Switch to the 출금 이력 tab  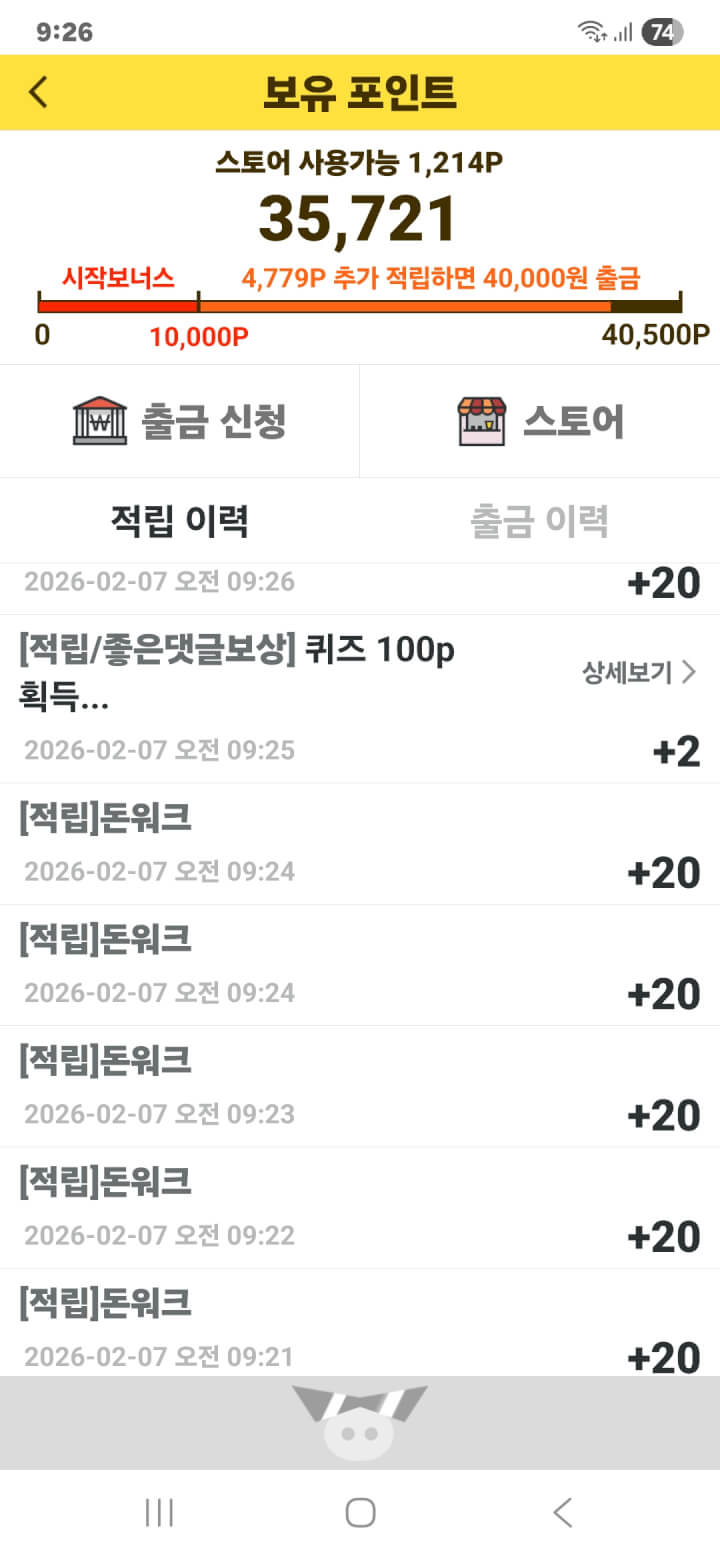tap(540, 520)
